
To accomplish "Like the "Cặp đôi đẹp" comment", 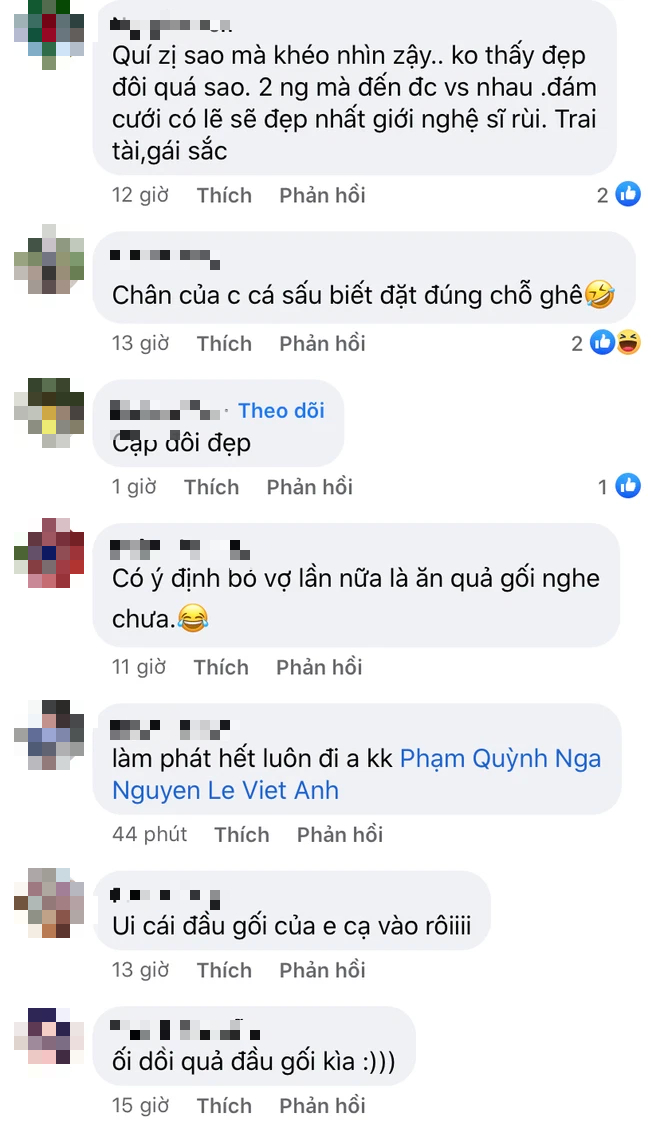I will (211, 487).
